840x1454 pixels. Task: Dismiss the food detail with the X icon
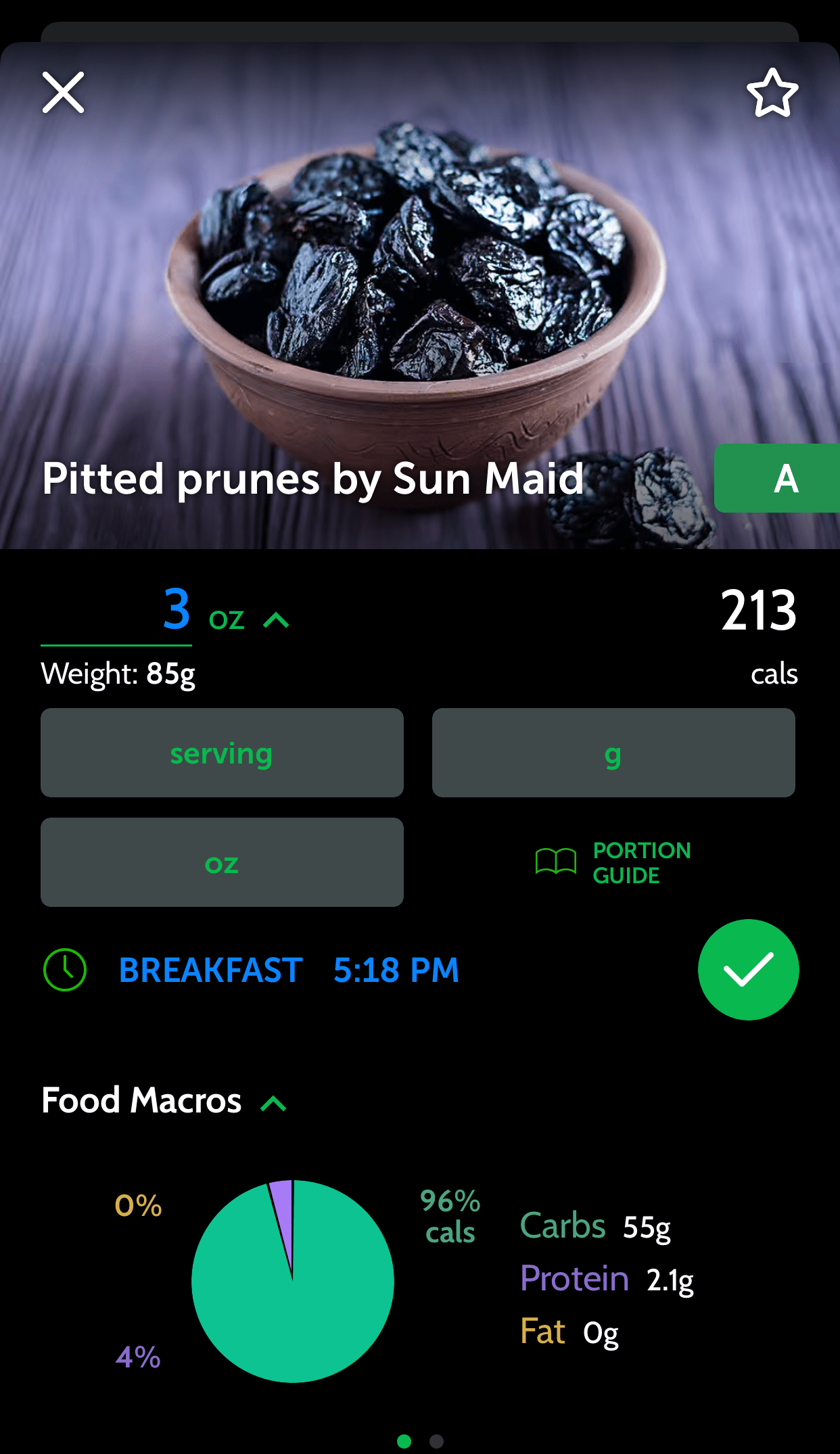click(63, 93)
